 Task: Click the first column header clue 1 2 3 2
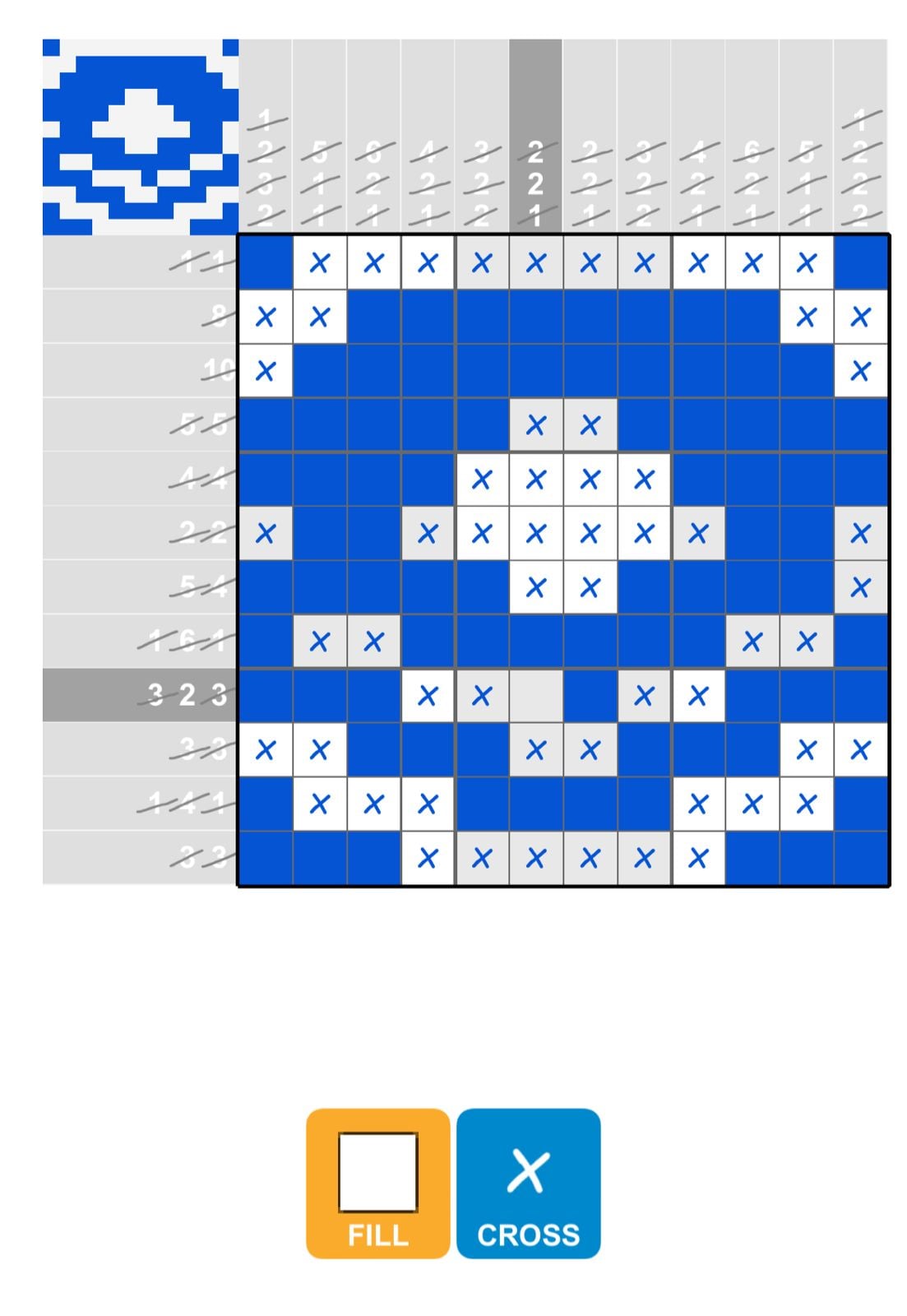265,173
